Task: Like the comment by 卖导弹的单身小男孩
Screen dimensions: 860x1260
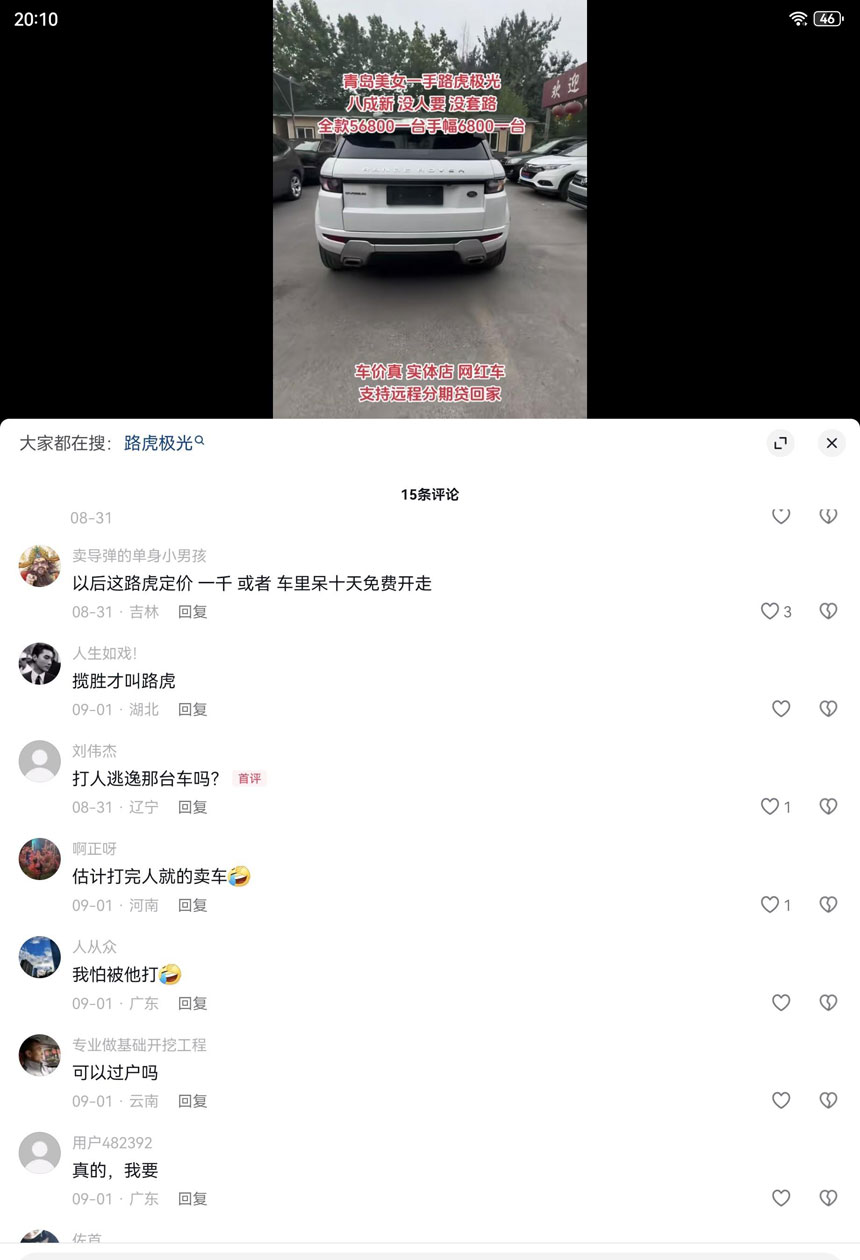Action: pyautogui.click(x=769, y=611)
